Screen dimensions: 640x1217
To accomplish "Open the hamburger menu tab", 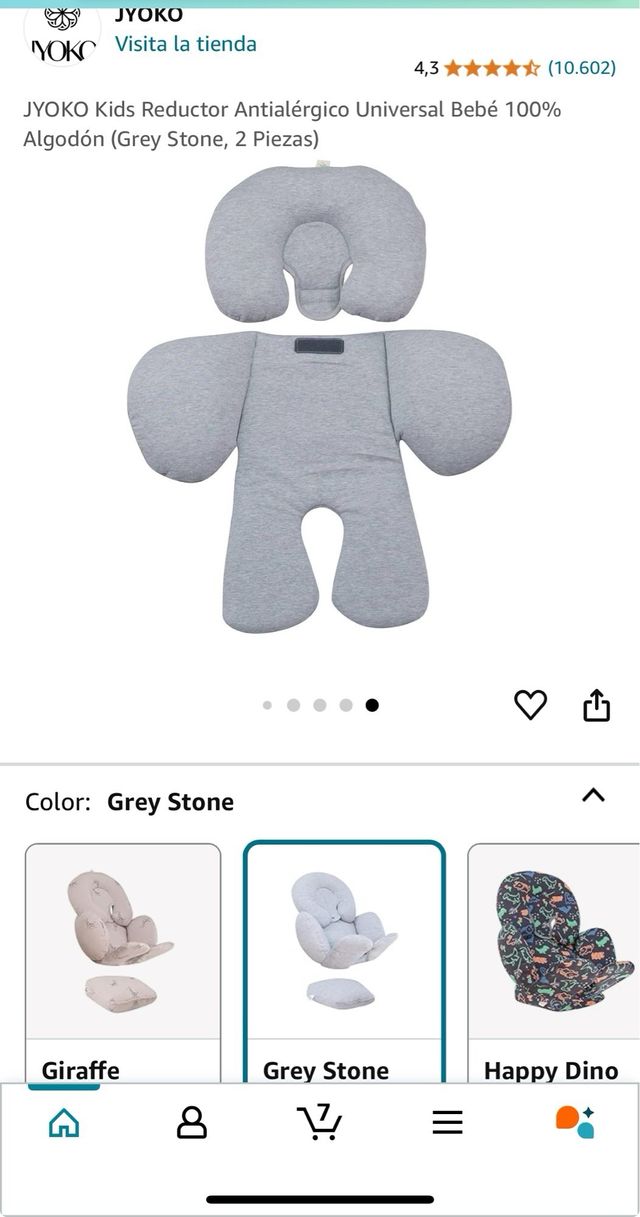I will pos(447,1123).
